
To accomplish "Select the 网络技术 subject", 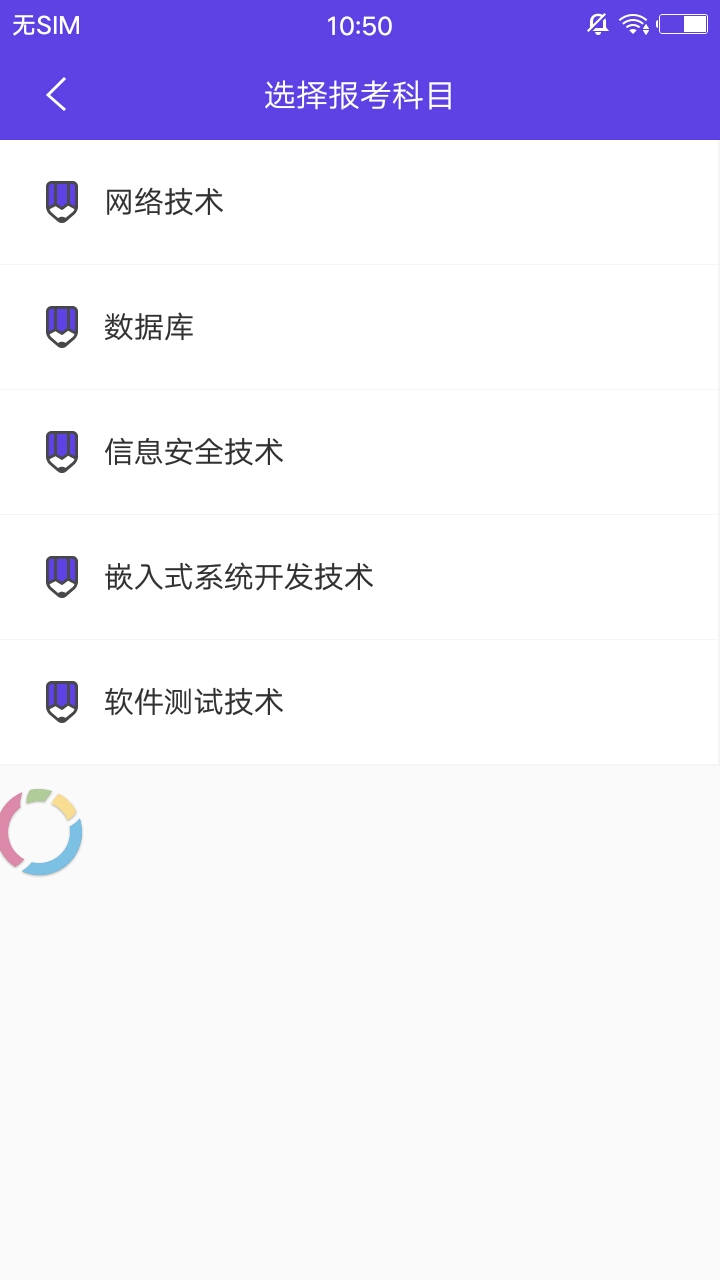I will tap(360, 202).
